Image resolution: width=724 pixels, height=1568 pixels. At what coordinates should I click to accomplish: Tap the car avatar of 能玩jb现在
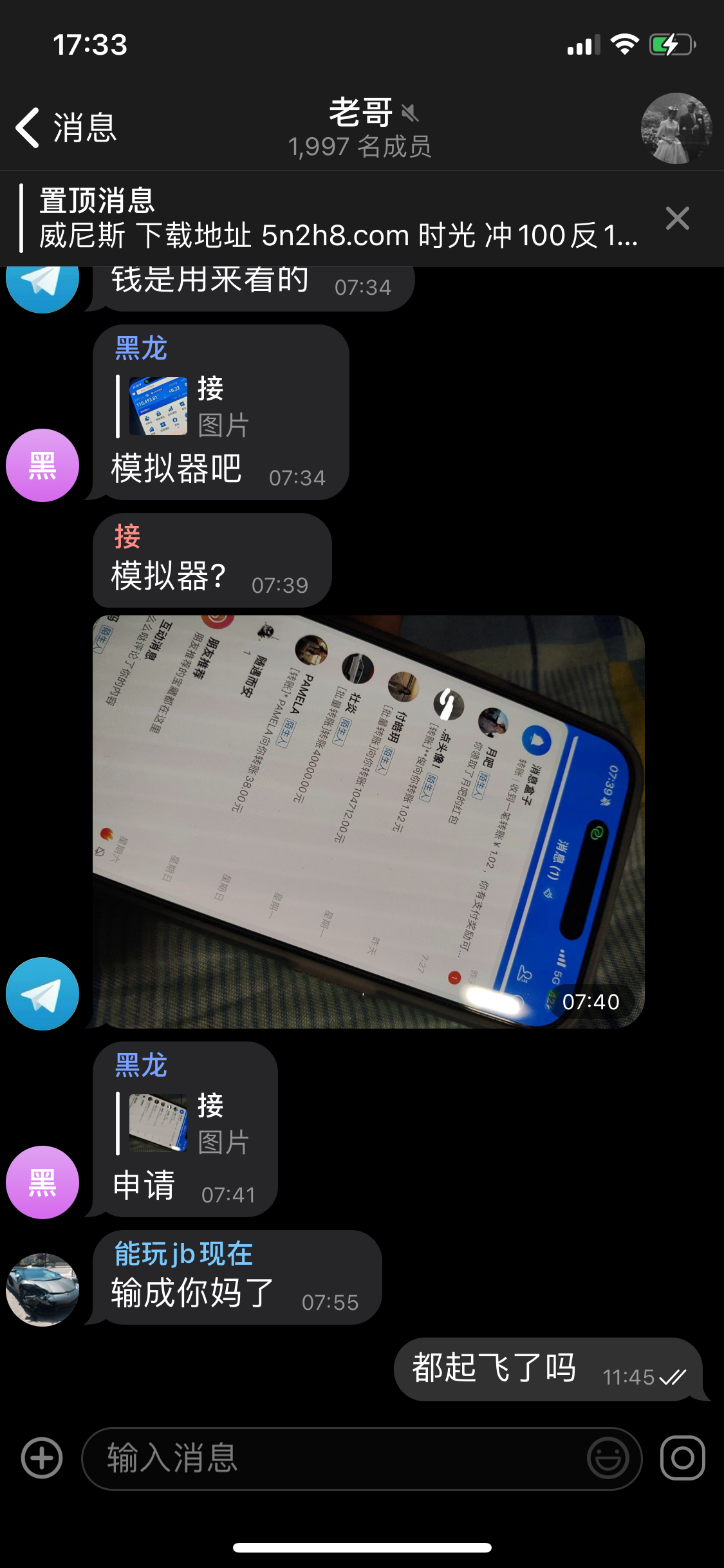(x=42, y=1289)
